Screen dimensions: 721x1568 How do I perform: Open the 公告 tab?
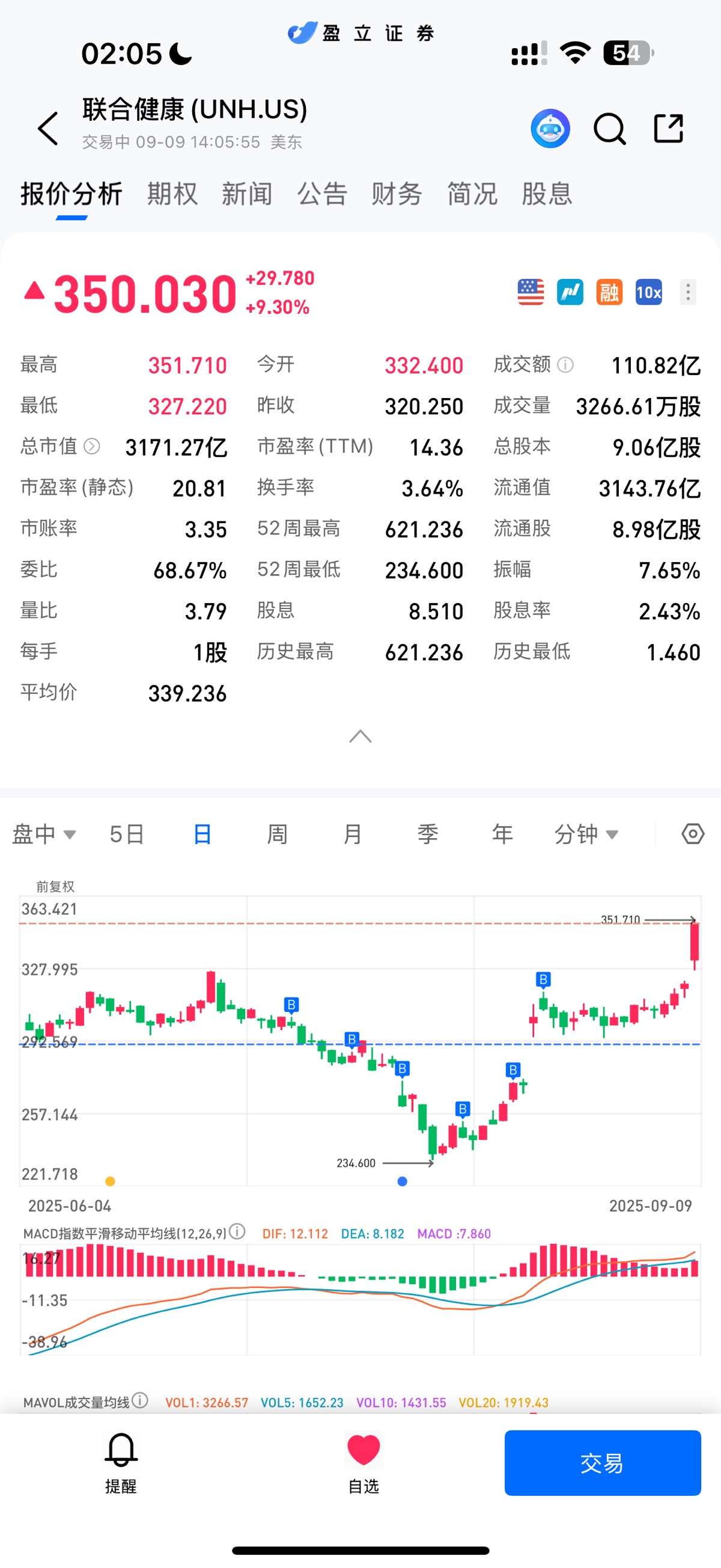coord(322,194)
